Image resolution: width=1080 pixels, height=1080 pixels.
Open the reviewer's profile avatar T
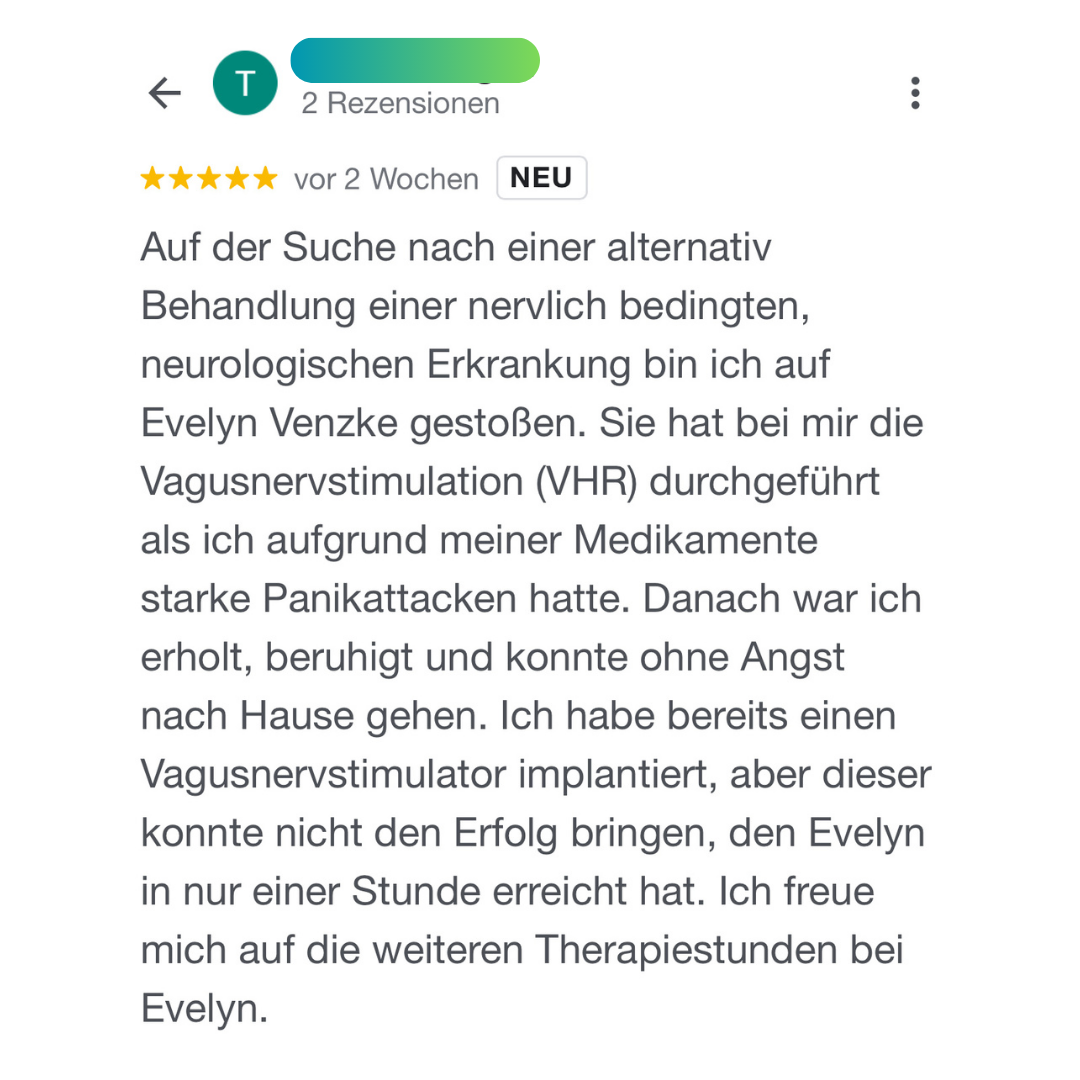click(245, 84)
